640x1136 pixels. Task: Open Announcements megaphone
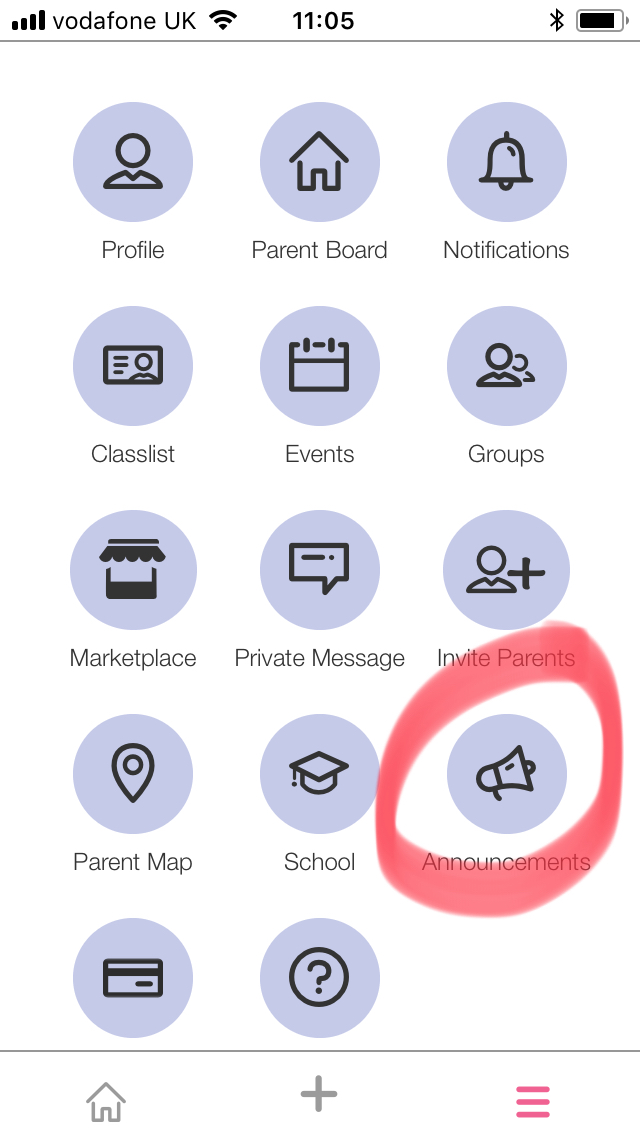pyautogui.click(x=507, y=774)
